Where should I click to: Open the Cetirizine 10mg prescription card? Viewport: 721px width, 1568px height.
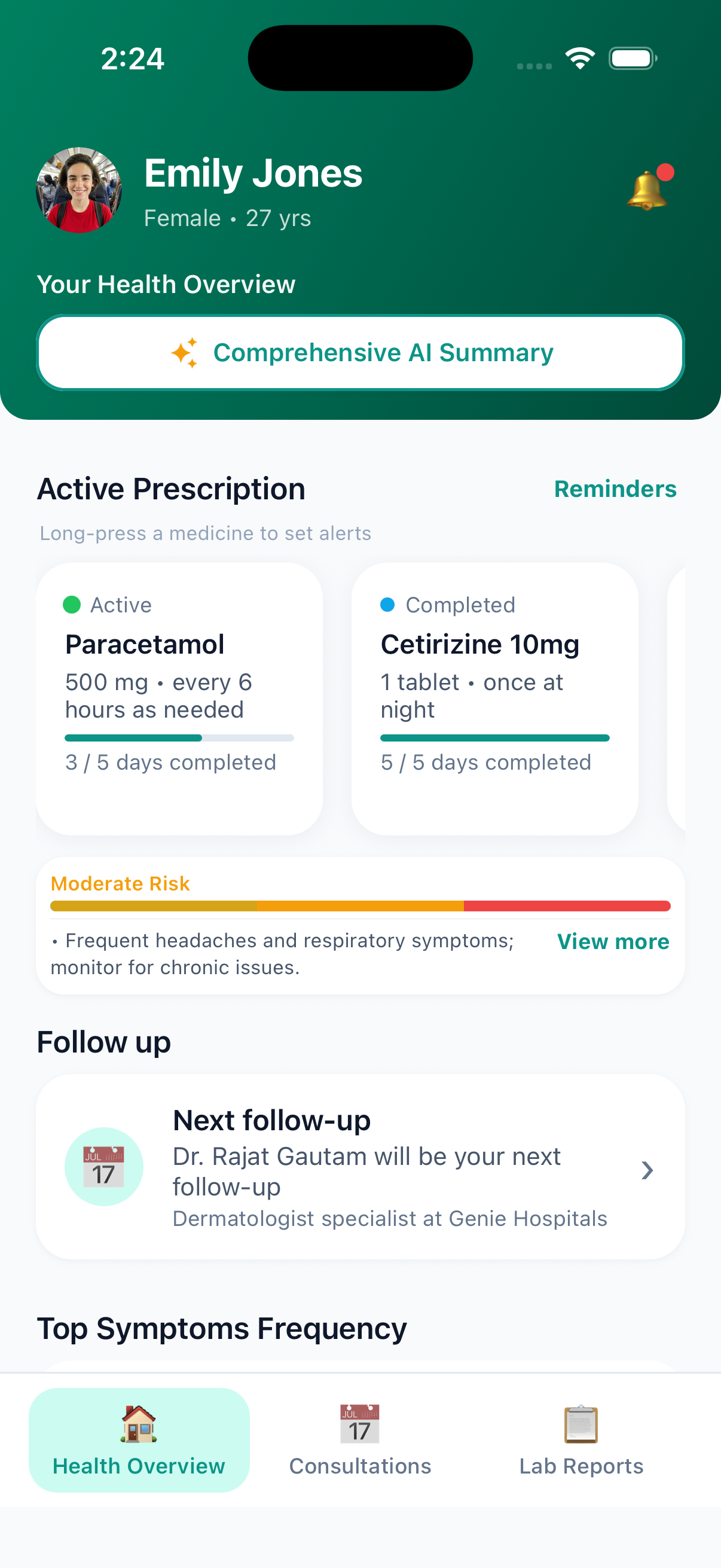pyautogui.click(x=494, y=698)
